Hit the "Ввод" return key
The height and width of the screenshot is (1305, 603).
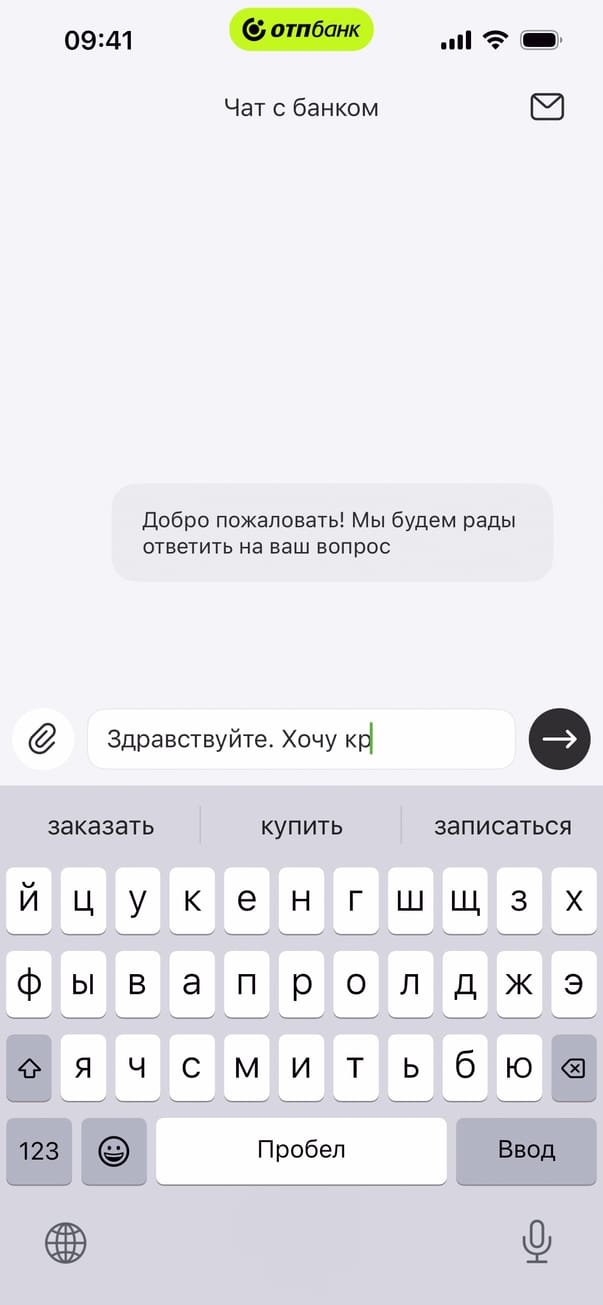pyautogui.click(x=526, y=1151)
